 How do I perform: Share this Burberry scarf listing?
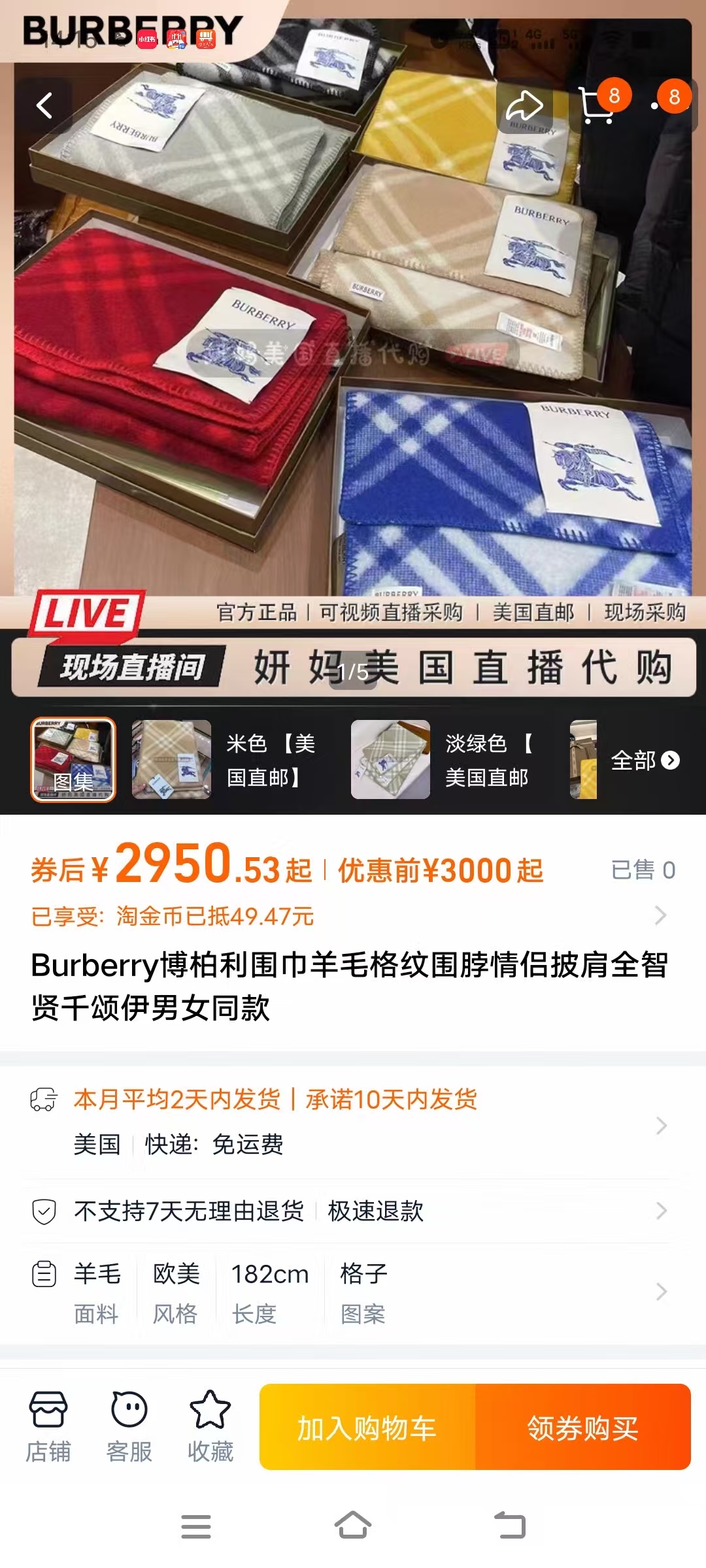click(524, 106)
